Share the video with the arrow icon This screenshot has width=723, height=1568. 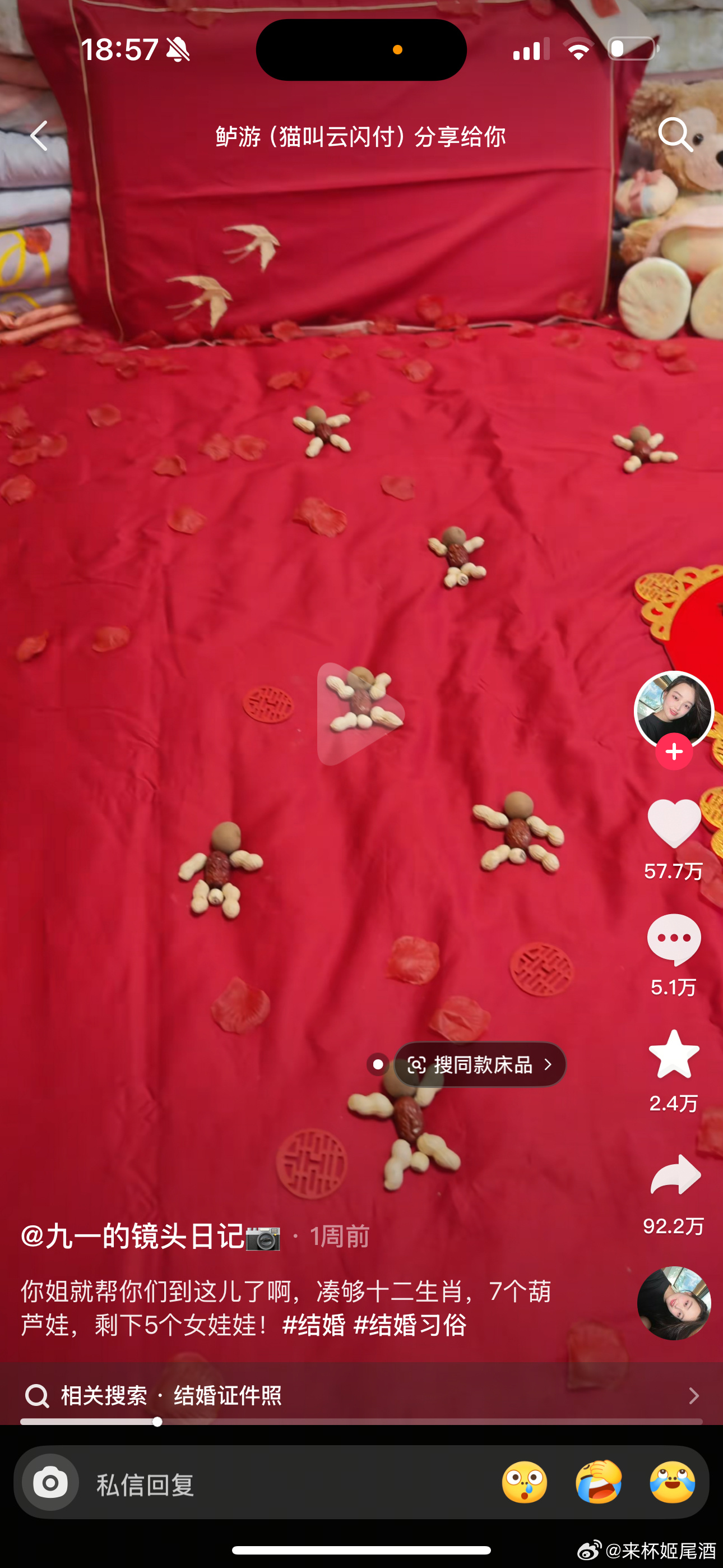click(675, 1175)
